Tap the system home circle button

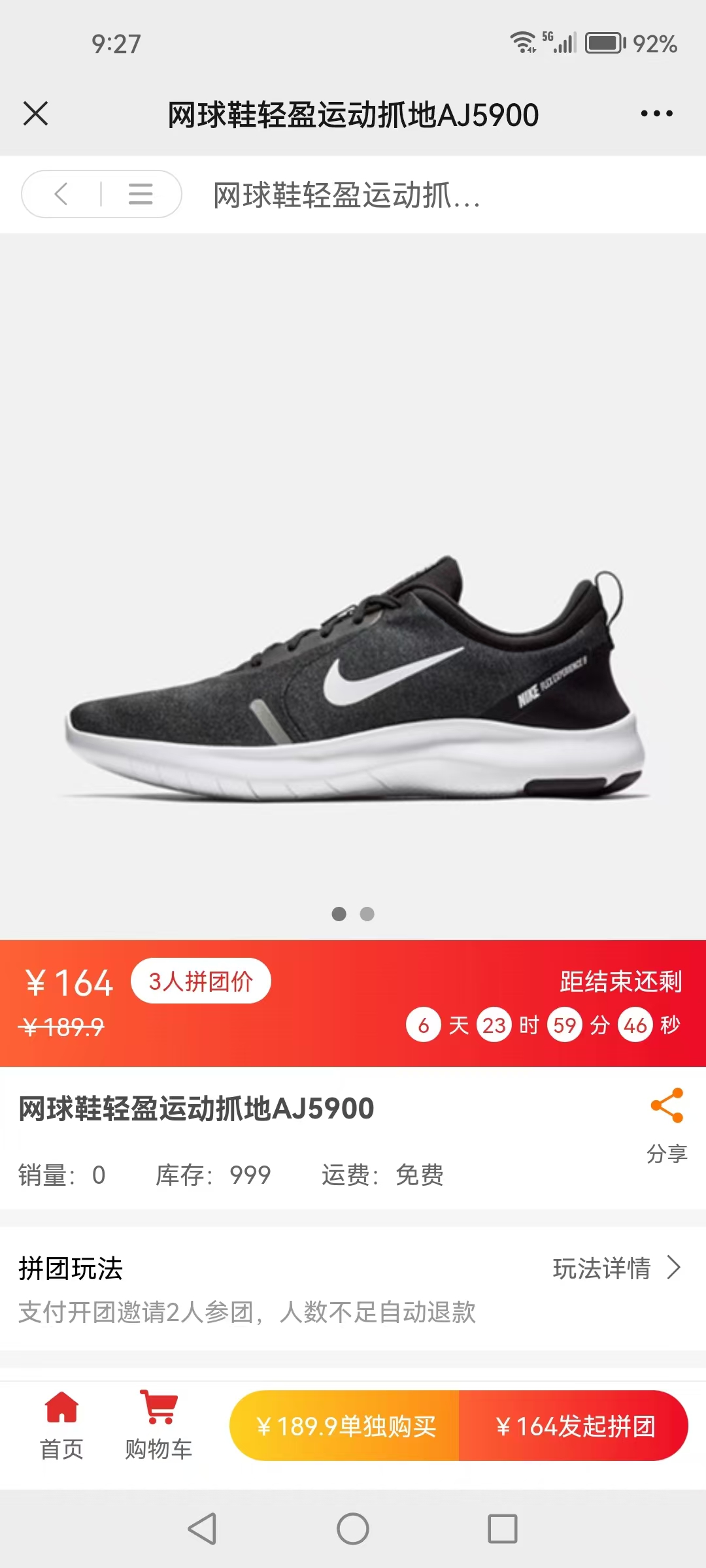(x=353, y=1529)
